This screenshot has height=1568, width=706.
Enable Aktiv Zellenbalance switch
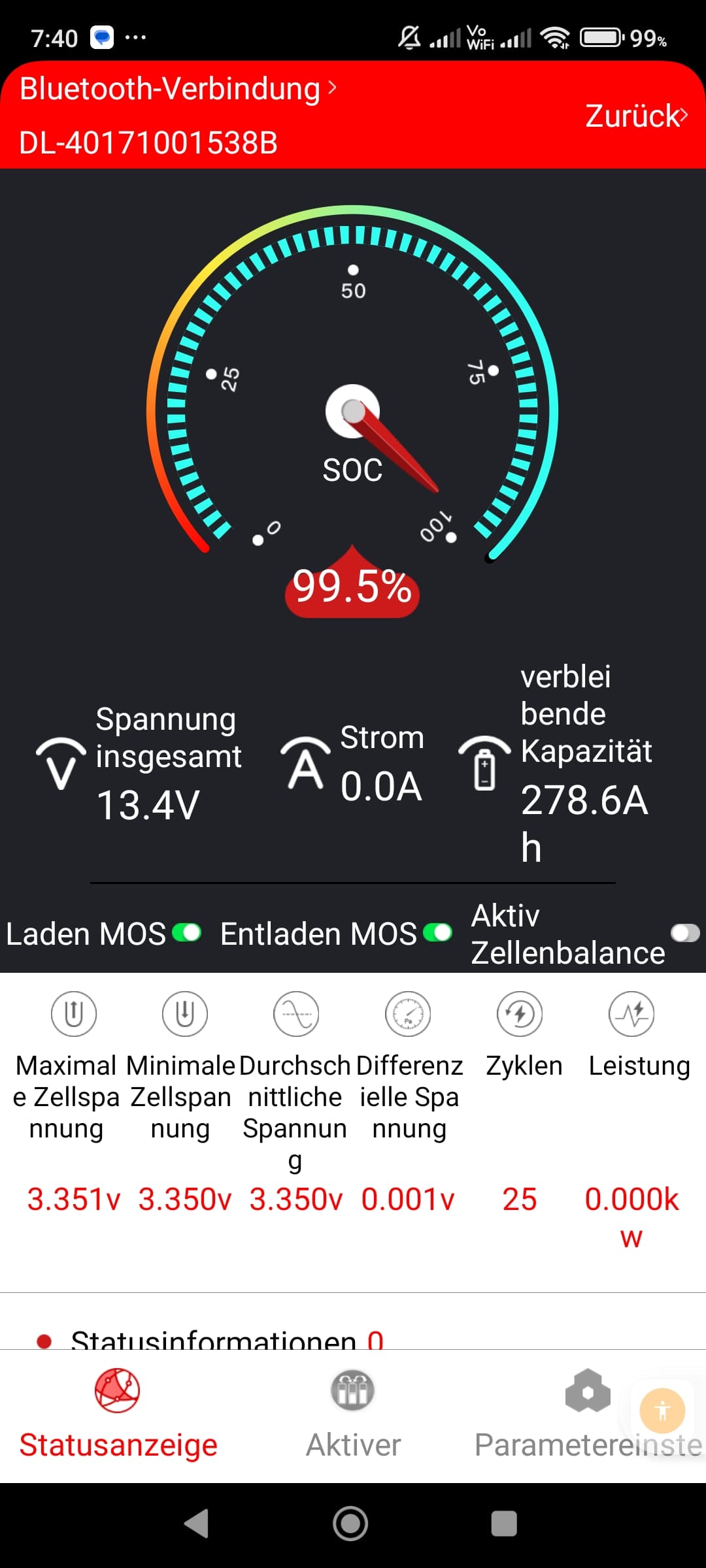(685, 933)
